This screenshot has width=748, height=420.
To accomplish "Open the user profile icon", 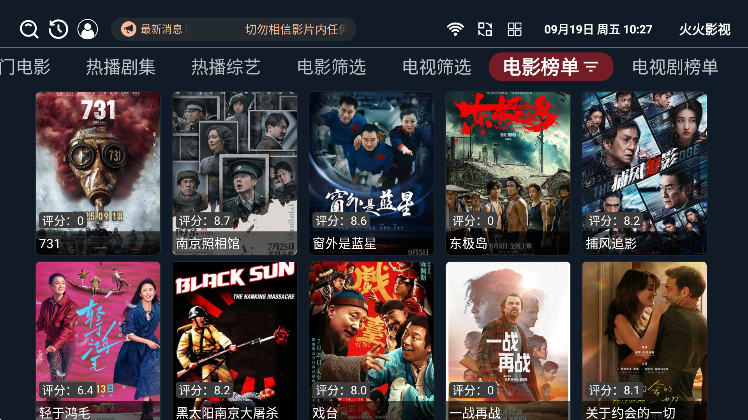I will pyautogui.click(x=88, y=29).
